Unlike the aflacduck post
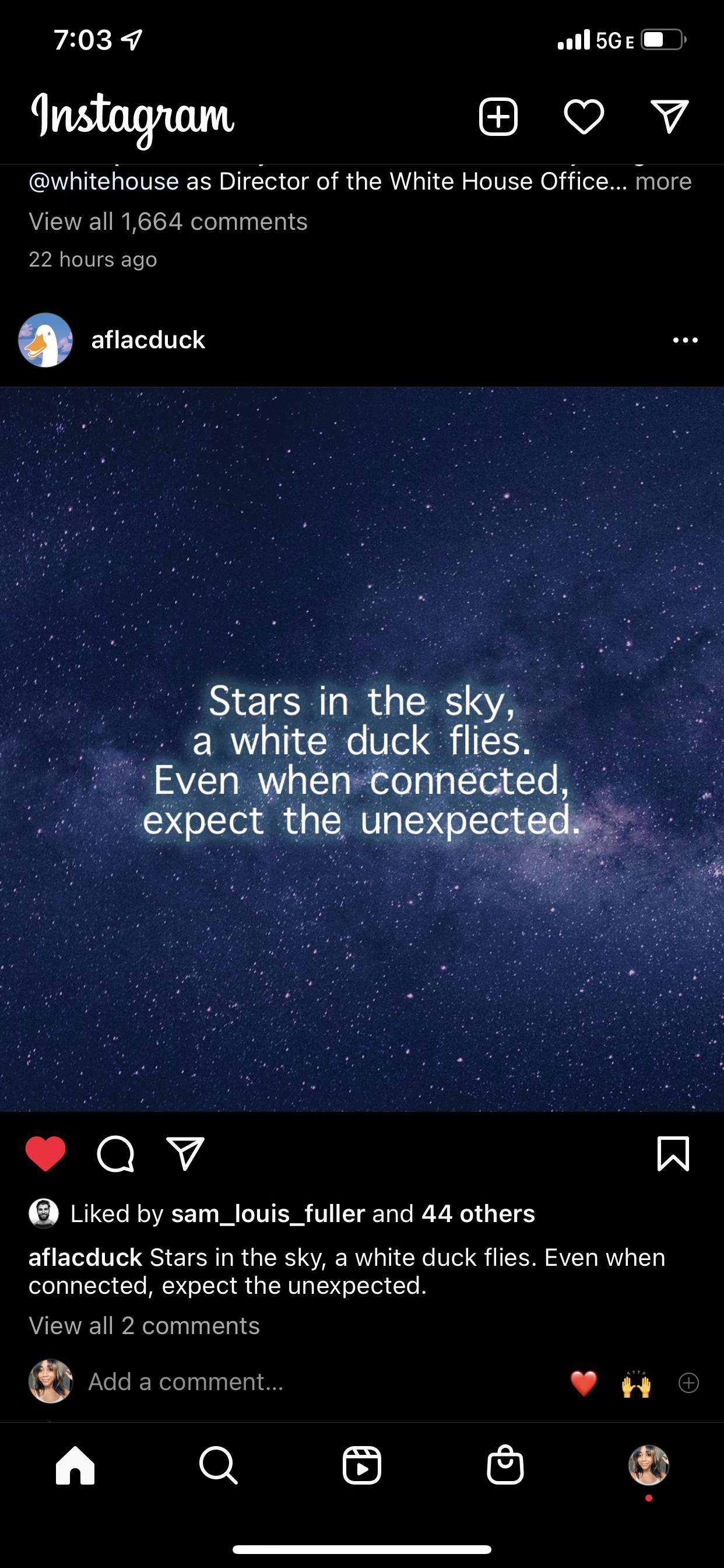The height and width of the screenshot is (1568, 724). coord(45,1153)
